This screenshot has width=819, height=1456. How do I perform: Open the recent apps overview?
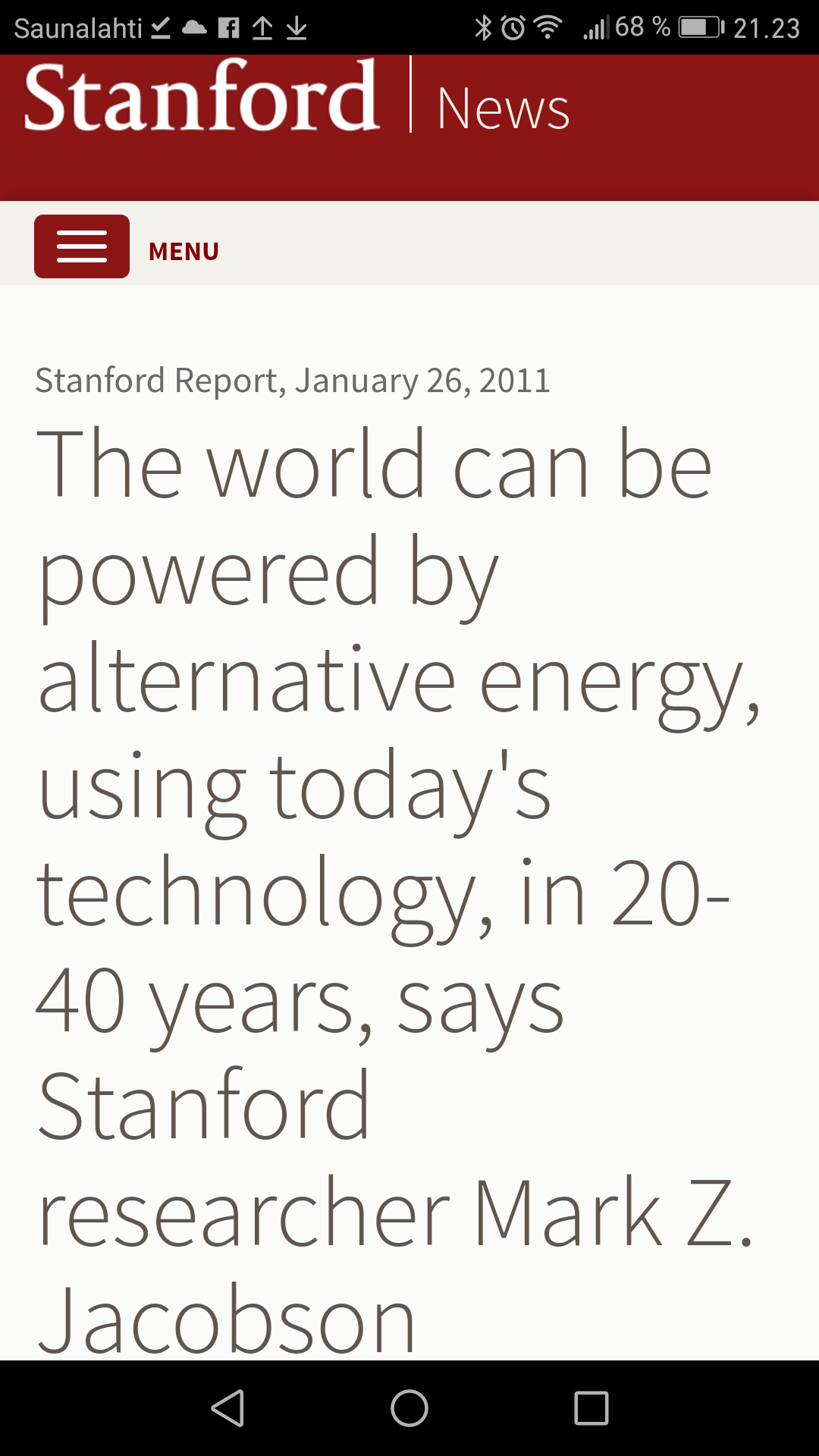tap(591, 1408)
